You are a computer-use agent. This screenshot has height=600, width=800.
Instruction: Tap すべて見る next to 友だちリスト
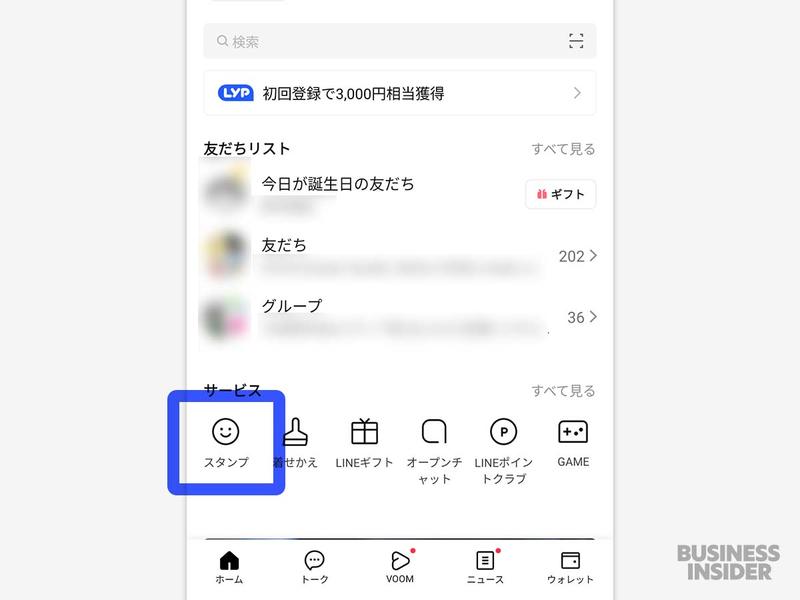[563, 149]
